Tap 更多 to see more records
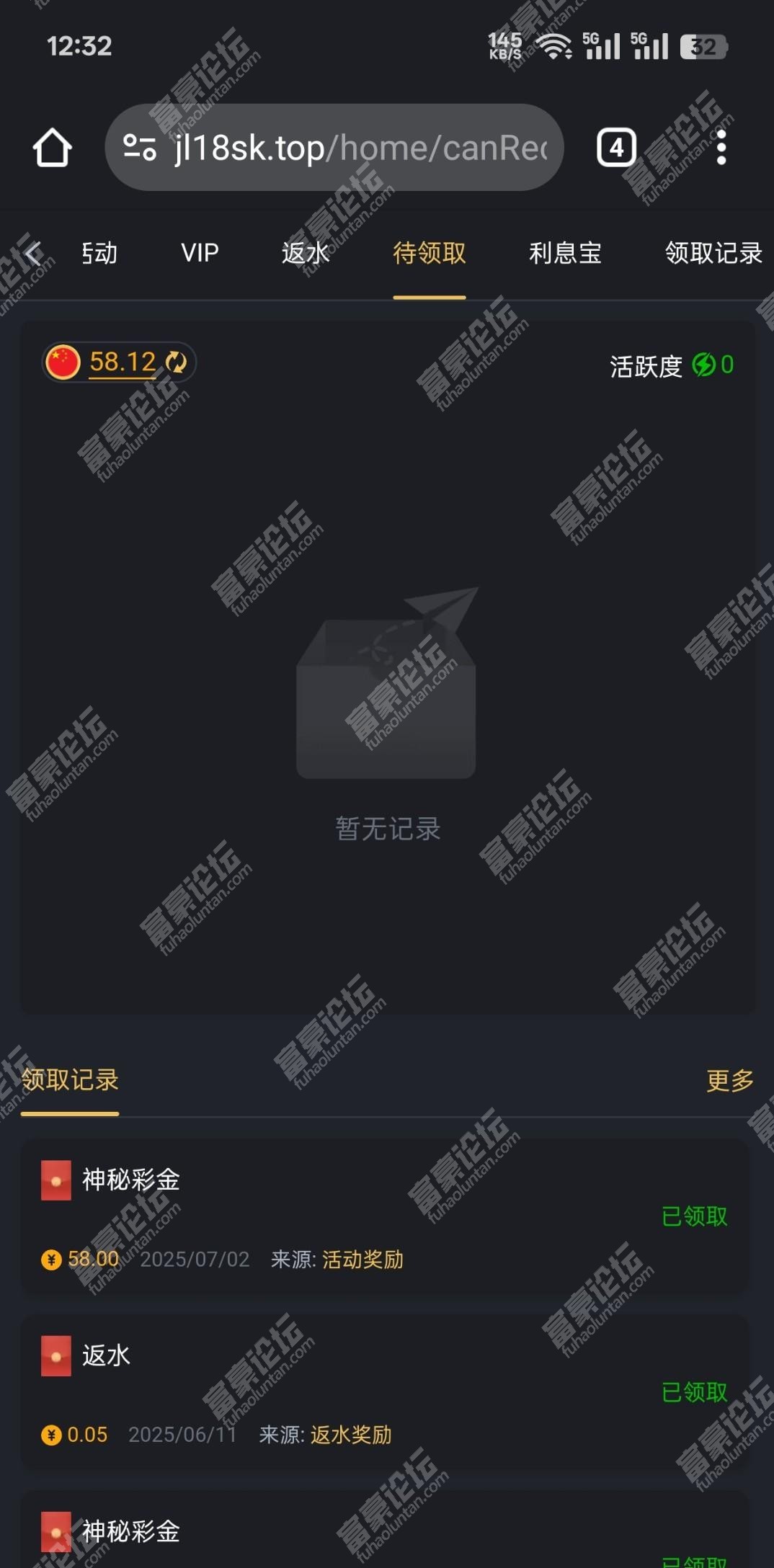774x1568 pixels. pos(729,1080)
